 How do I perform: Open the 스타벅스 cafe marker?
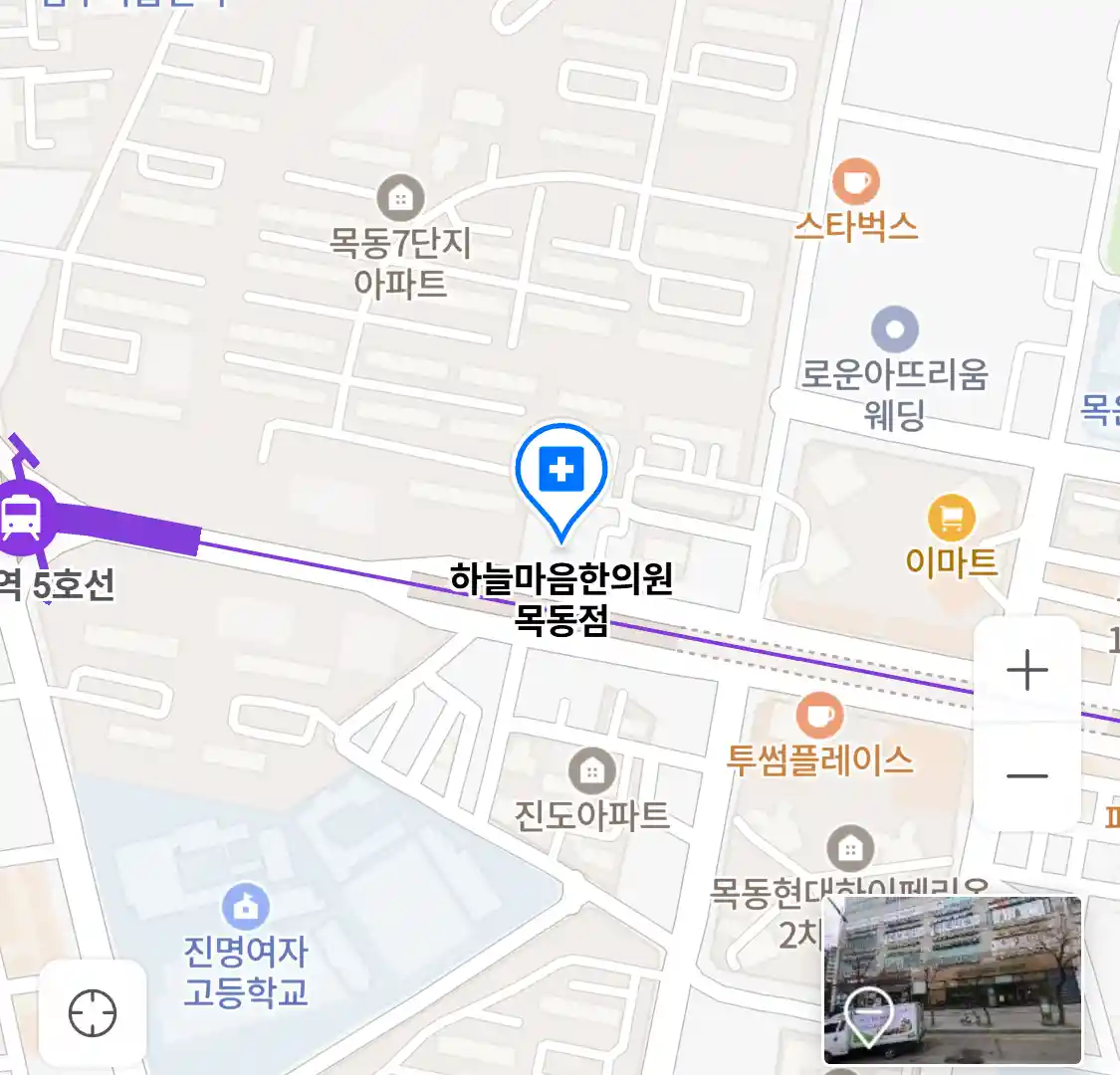point(855,182)
